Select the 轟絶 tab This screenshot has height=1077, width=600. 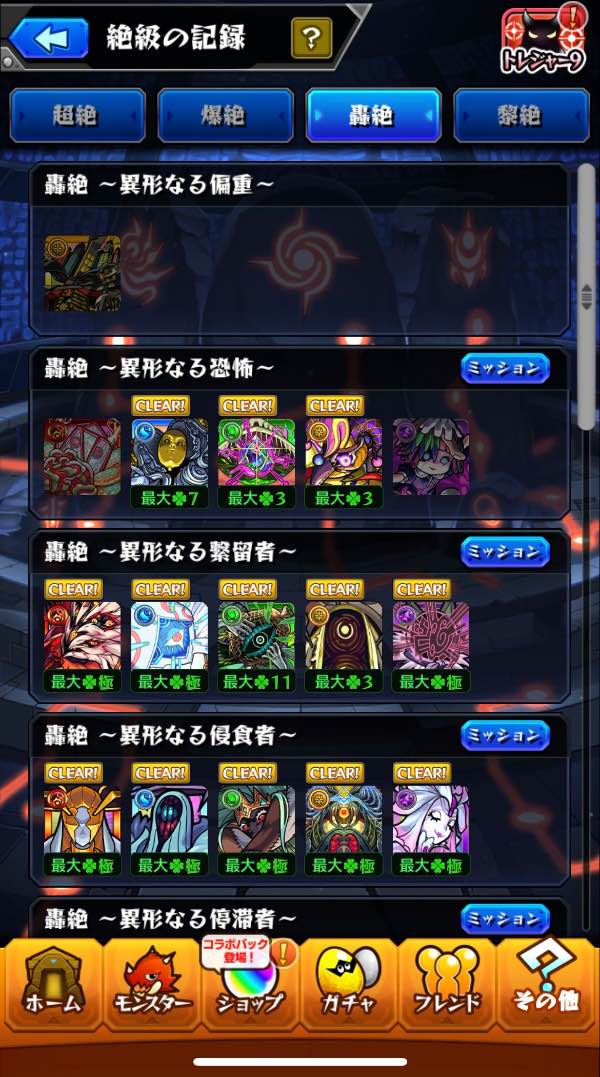373,115
